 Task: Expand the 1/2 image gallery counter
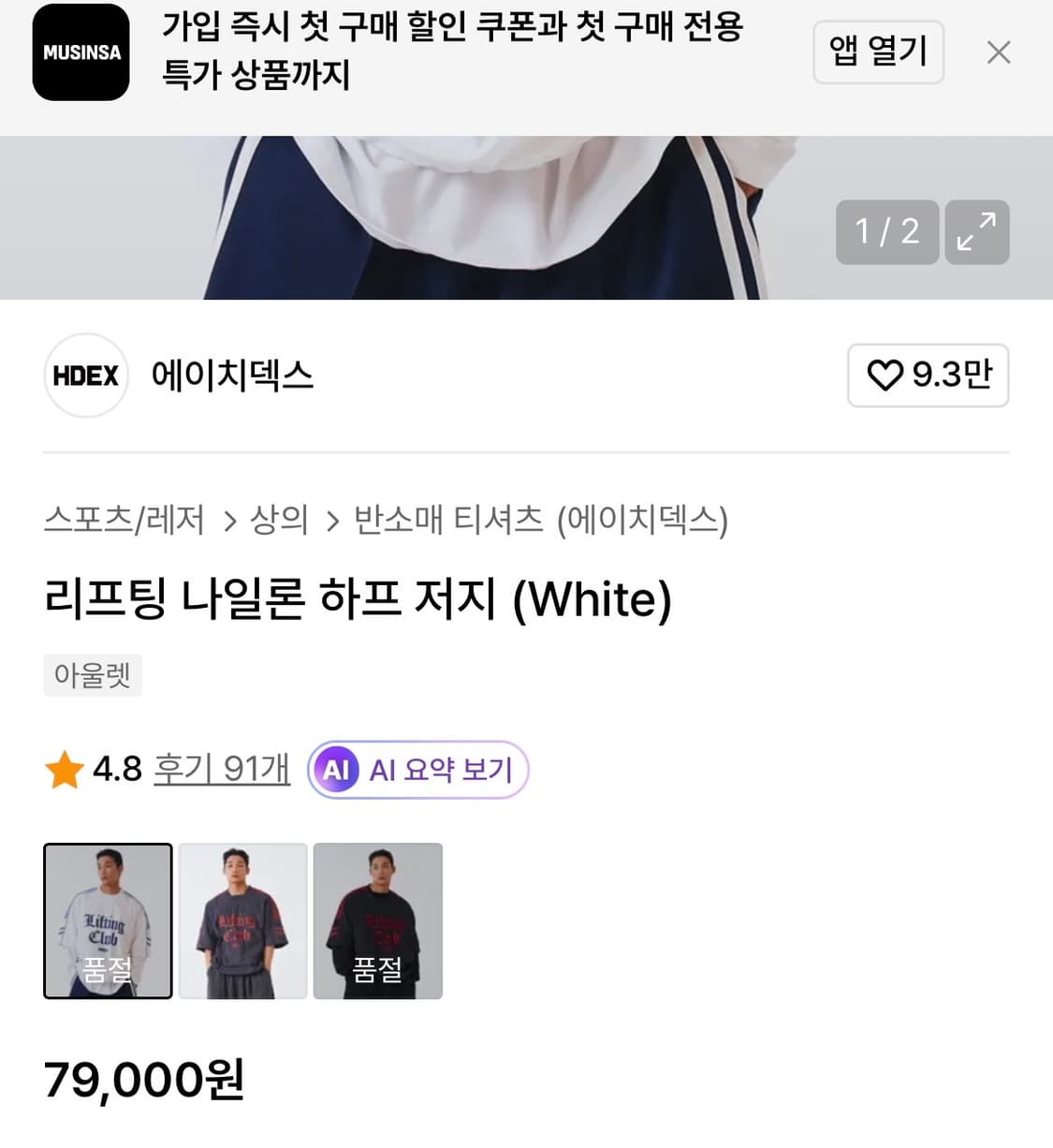point(886,232)
